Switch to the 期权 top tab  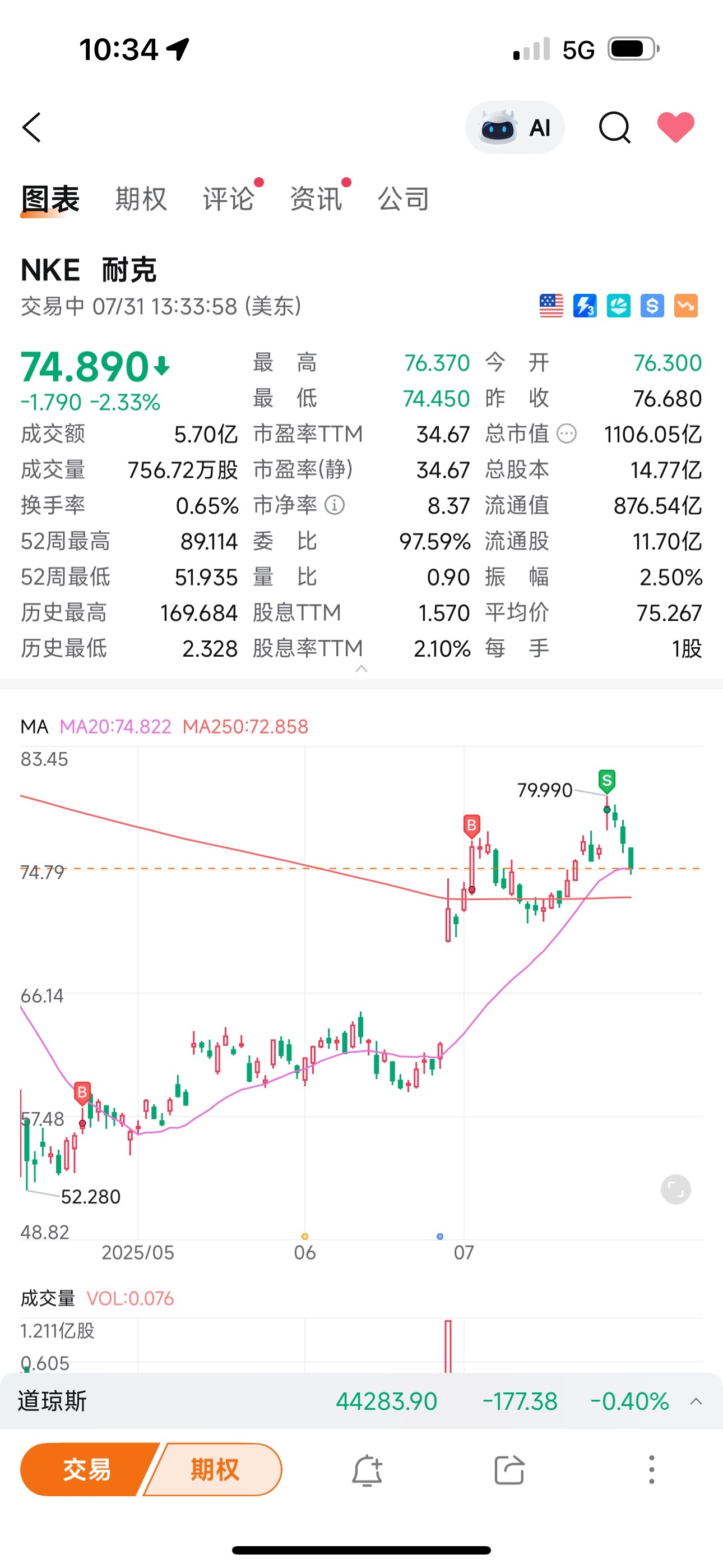pyautogui.click(x=141, y=199)
